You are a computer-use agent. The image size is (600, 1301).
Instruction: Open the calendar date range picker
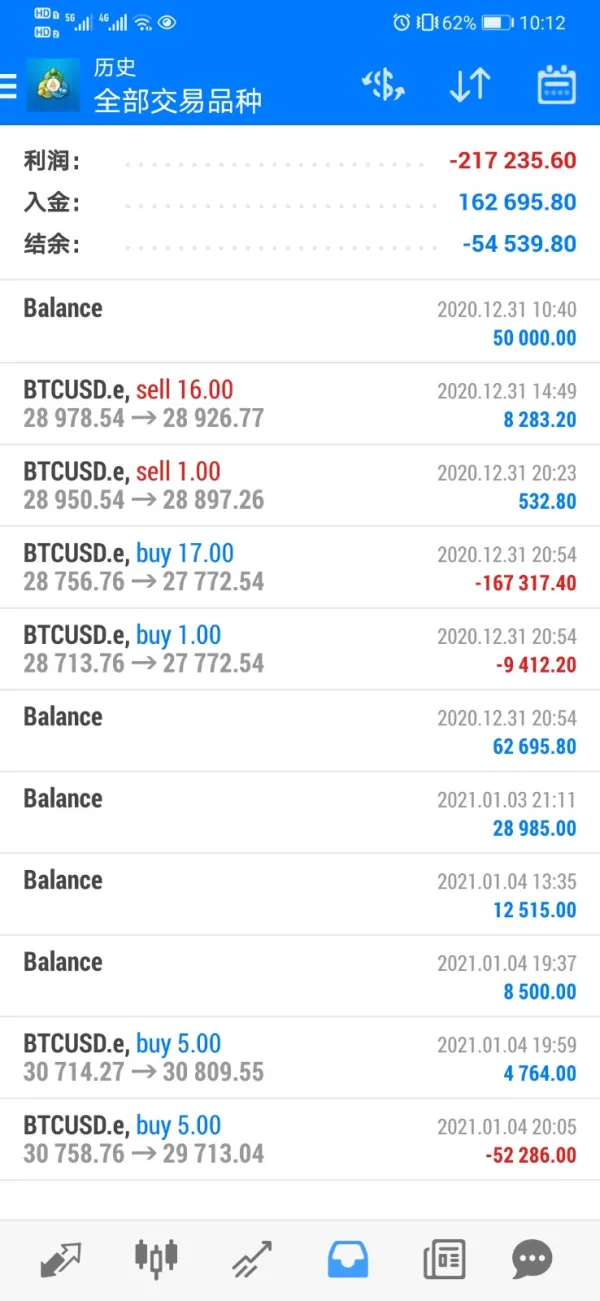(556, 86)
